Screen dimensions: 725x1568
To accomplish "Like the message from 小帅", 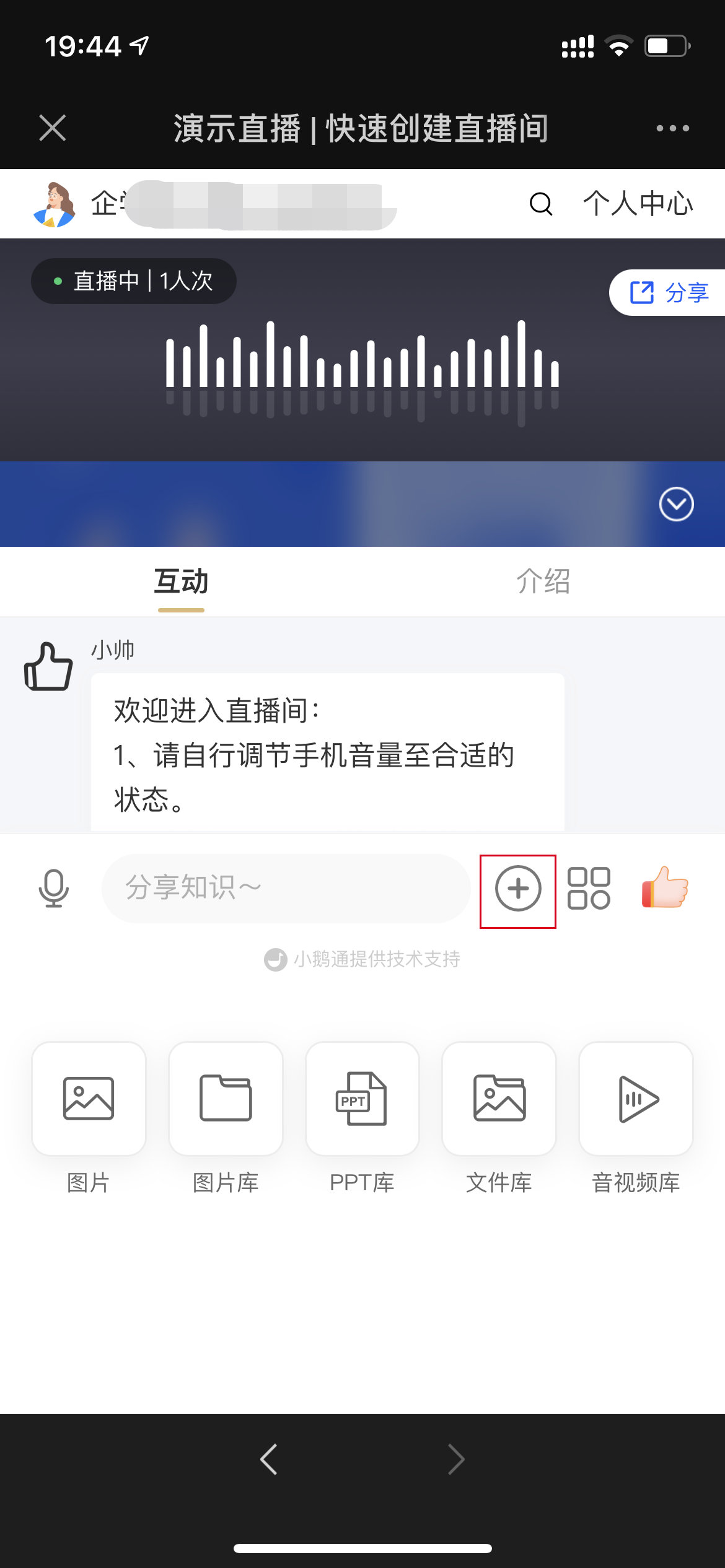I will pos(48,666).
